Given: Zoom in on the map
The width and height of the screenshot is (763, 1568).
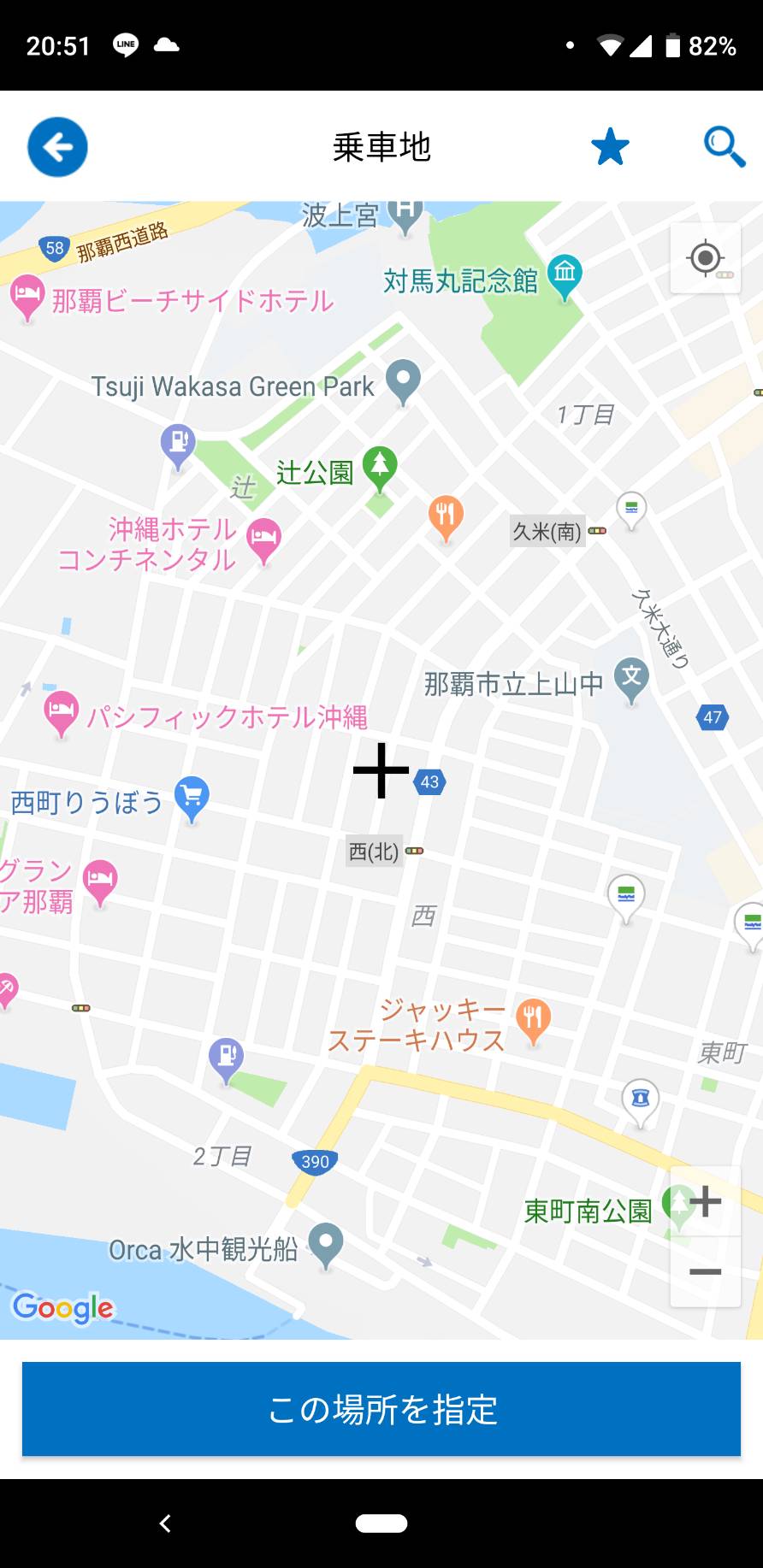Looking at the screenshot, I should coord(706,1201).
